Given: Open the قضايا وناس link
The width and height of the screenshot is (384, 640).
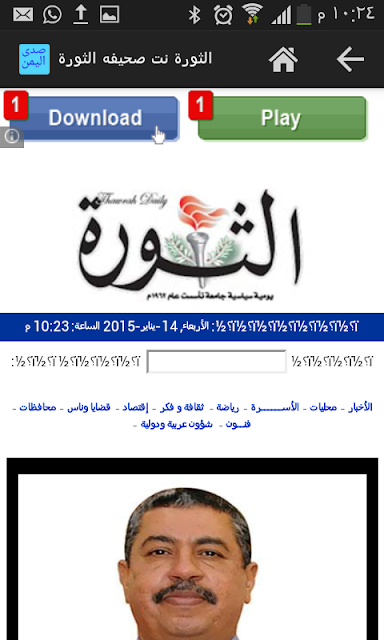Looking at the screenshot, I should (89, 407).
